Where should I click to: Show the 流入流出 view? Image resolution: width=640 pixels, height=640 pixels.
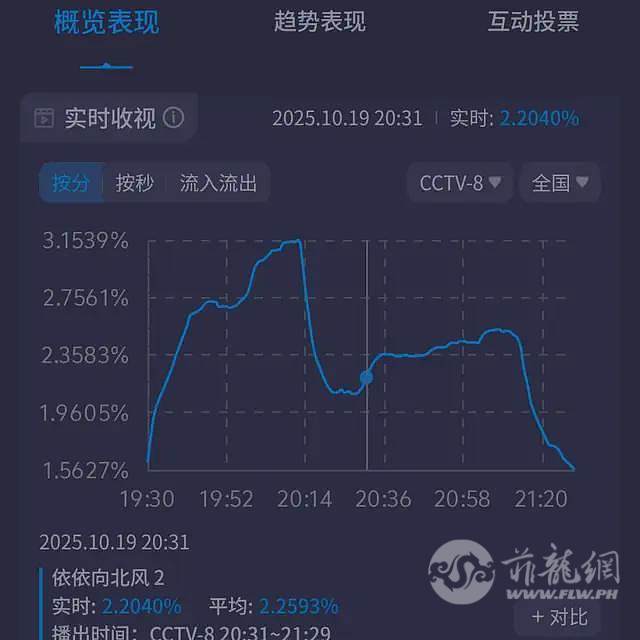[x=218, y=183]
